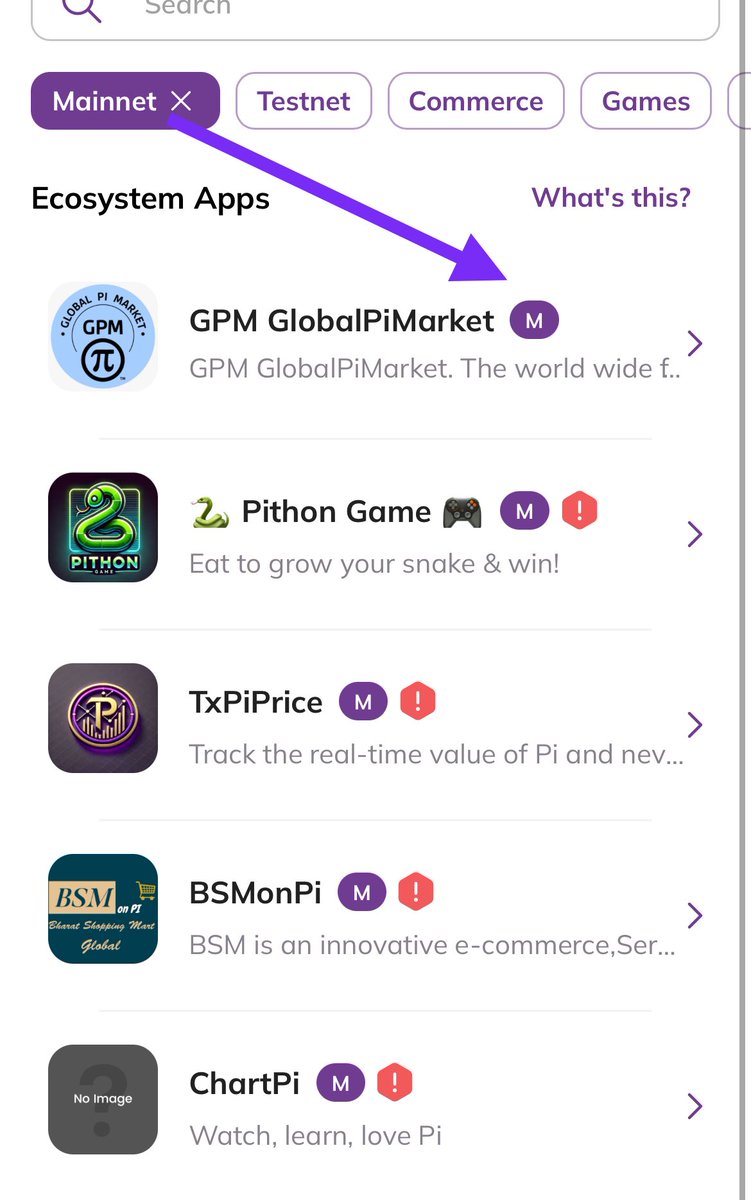Filter apps by Testnet
Image resolution: width=751 pixels, height=1200 pixels.
(303, 101)
